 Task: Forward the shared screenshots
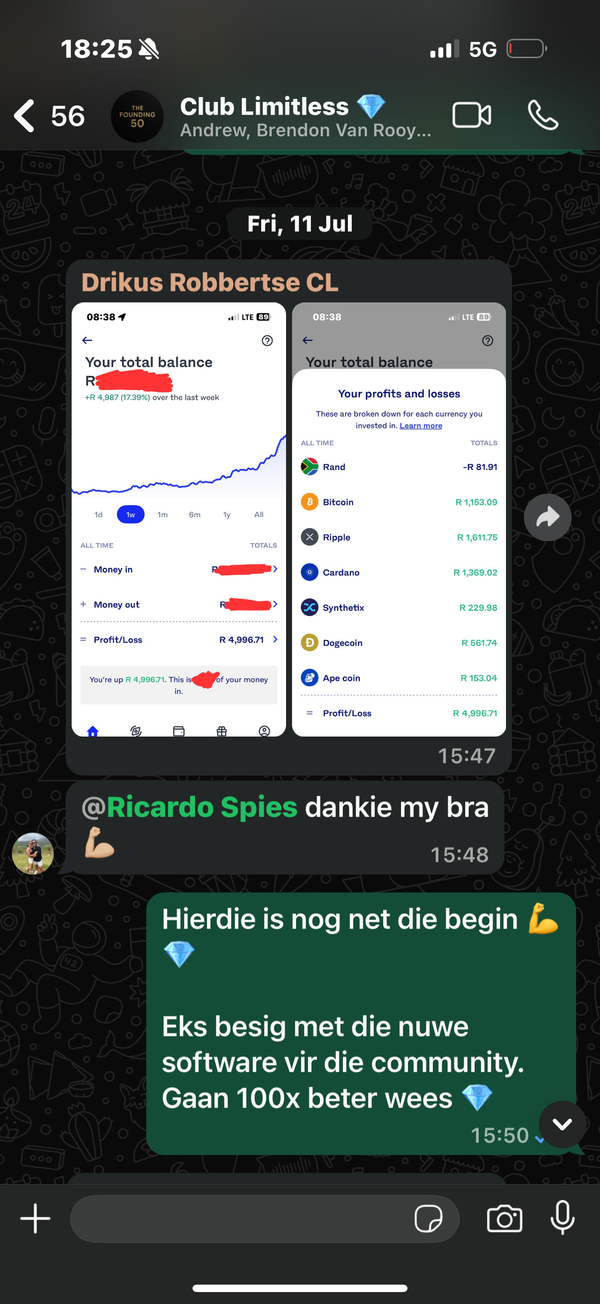547,517
